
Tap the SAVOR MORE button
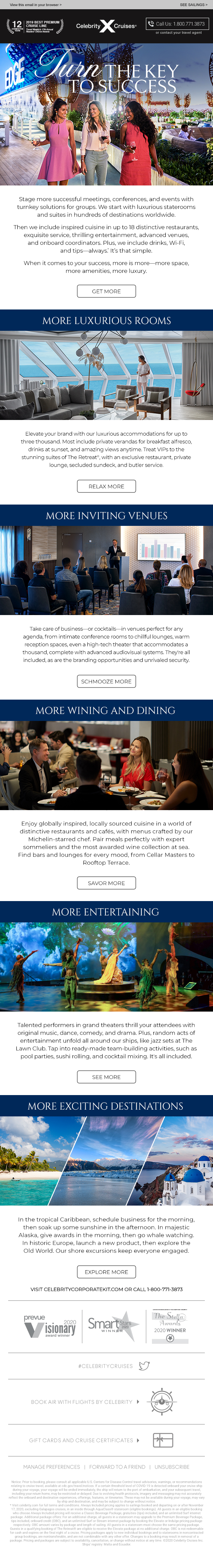(x=106, y=883)
